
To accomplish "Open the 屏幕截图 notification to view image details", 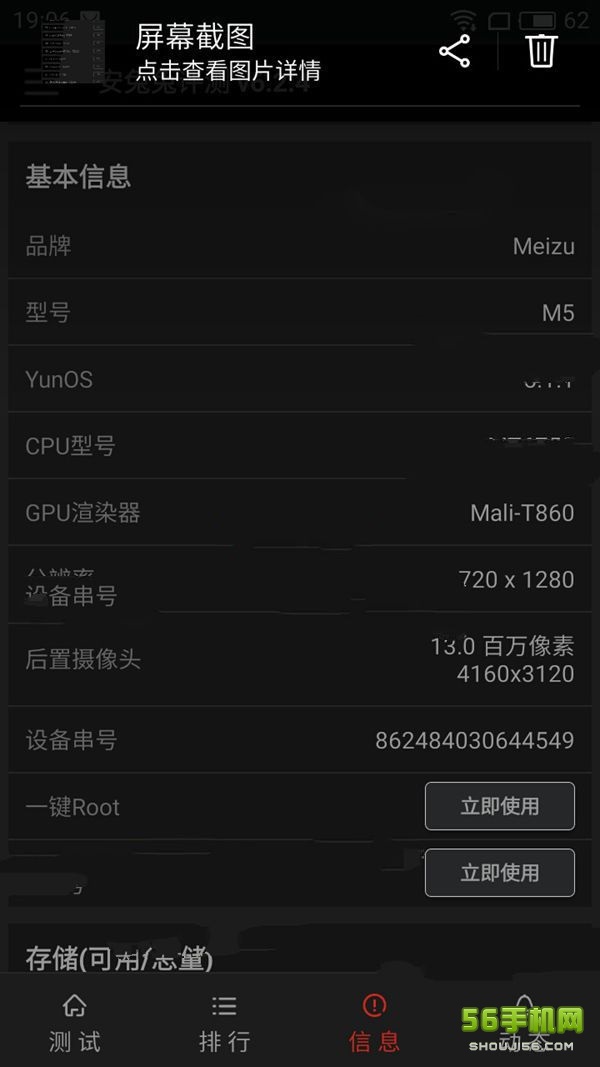I will (x=227, y=53).
